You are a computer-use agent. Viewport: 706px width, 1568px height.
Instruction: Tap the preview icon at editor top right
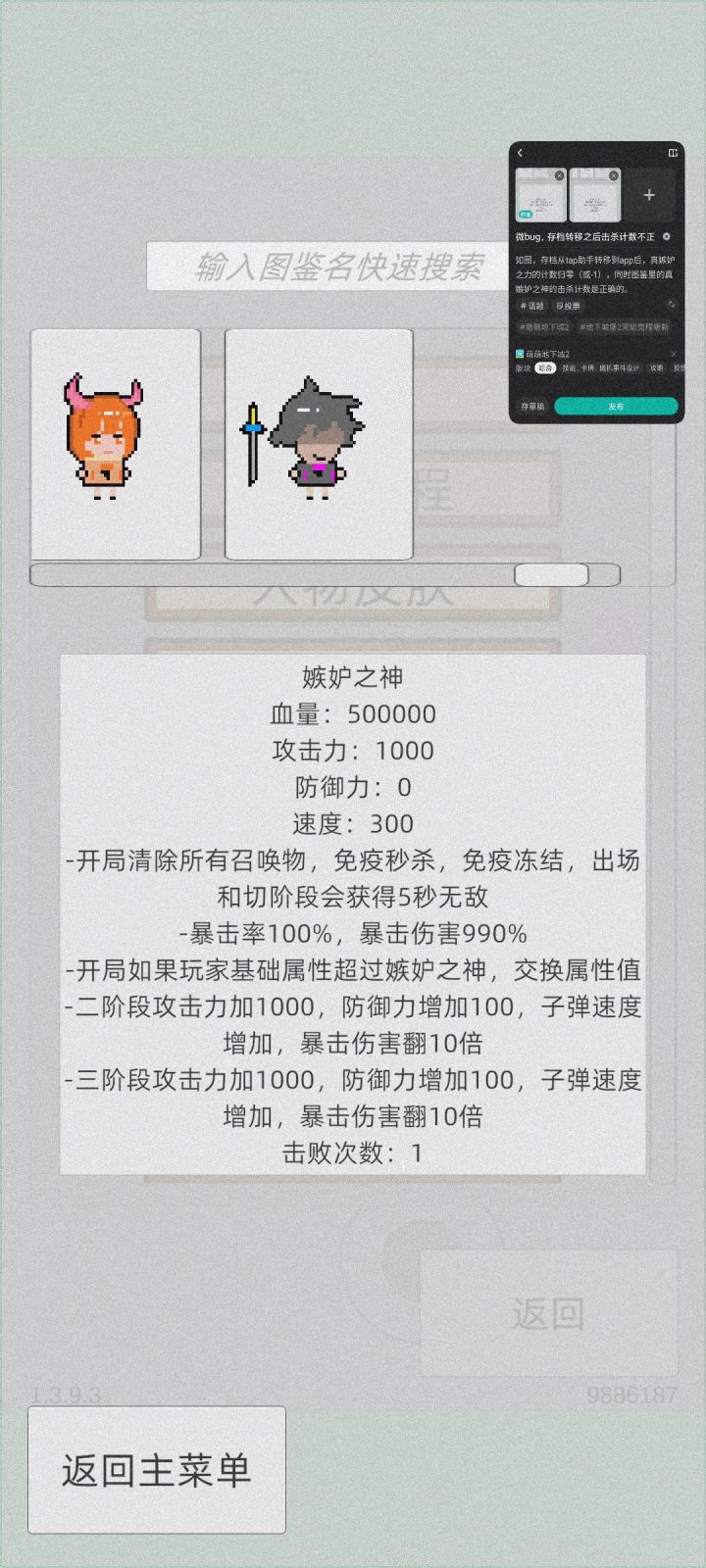pos(673,153)
